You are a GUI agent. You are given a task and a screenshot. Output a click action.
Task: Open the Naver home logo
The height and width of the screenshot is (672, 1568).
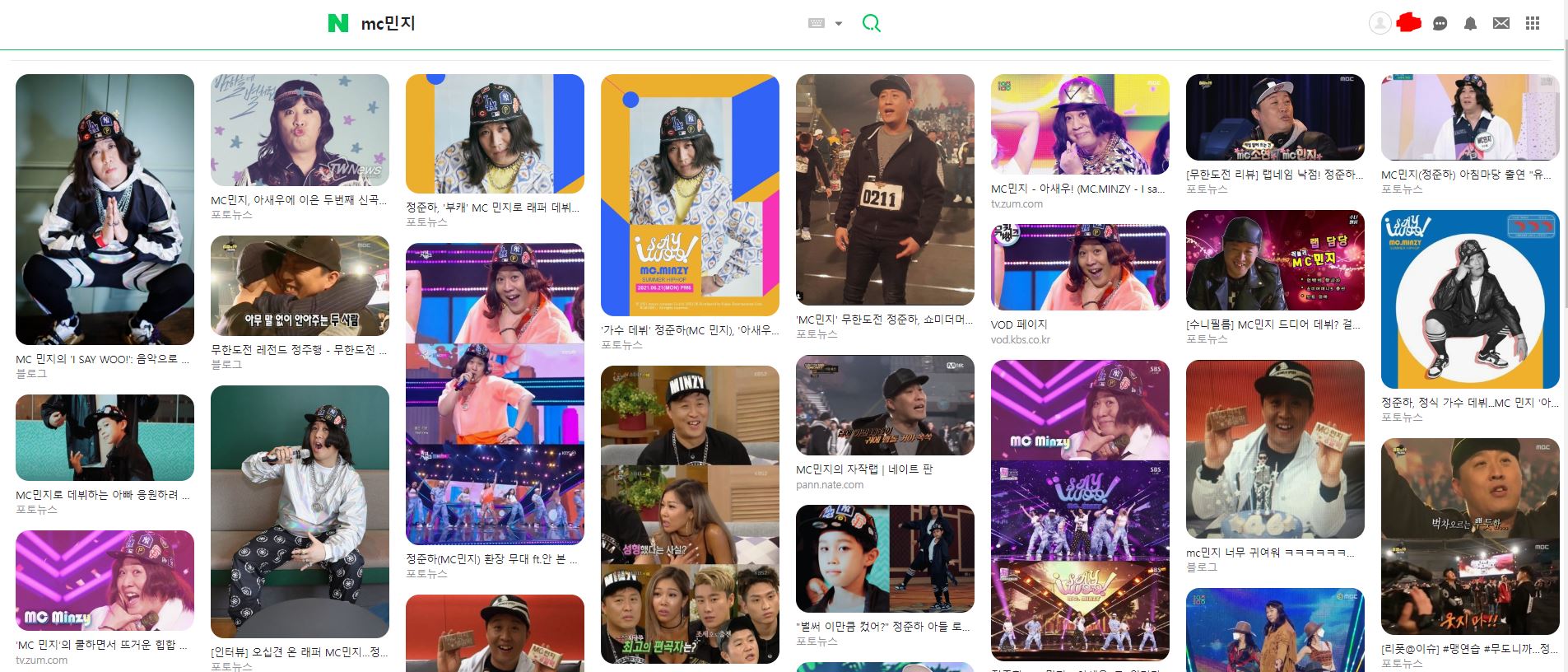point(337,23)
